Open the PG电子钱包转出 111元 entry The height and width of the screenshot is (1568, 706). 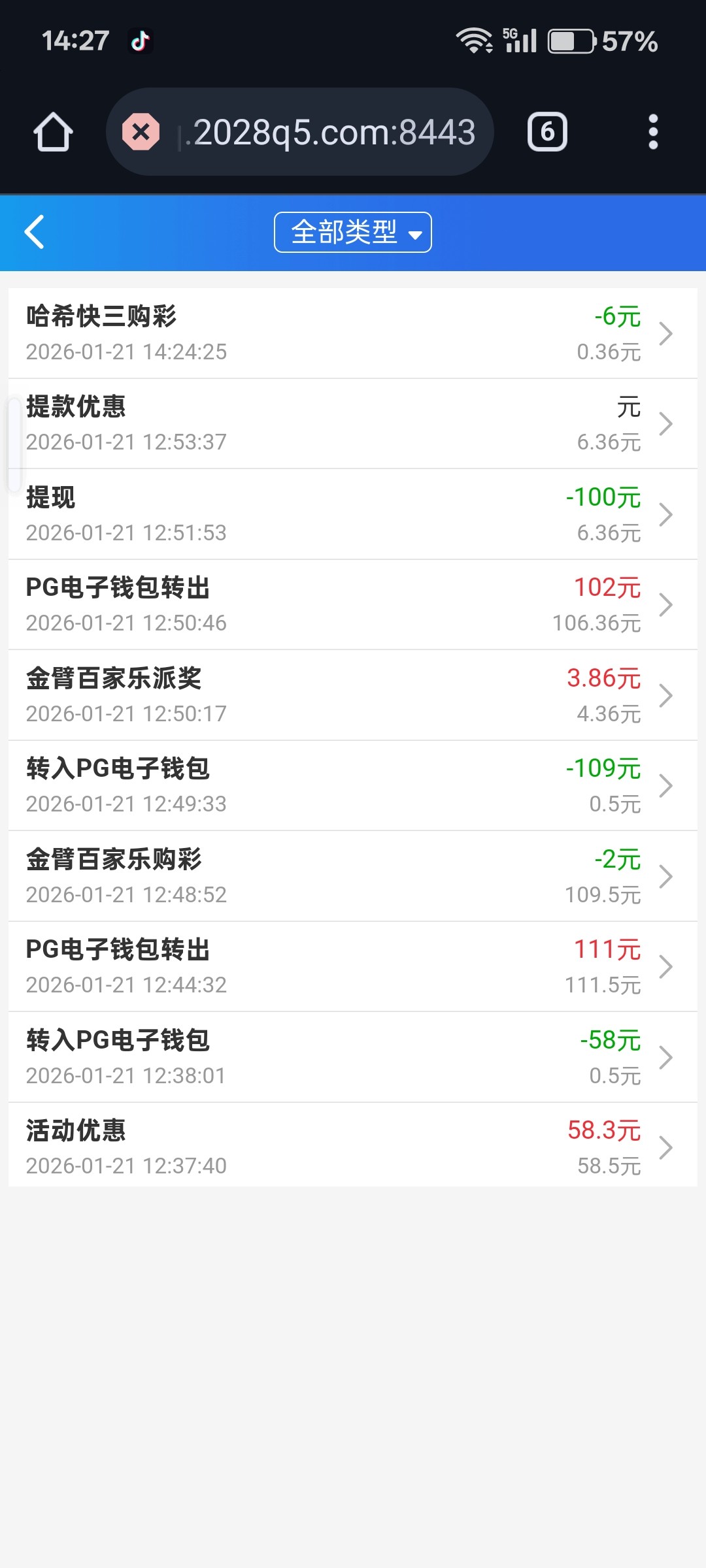point(352,966)
